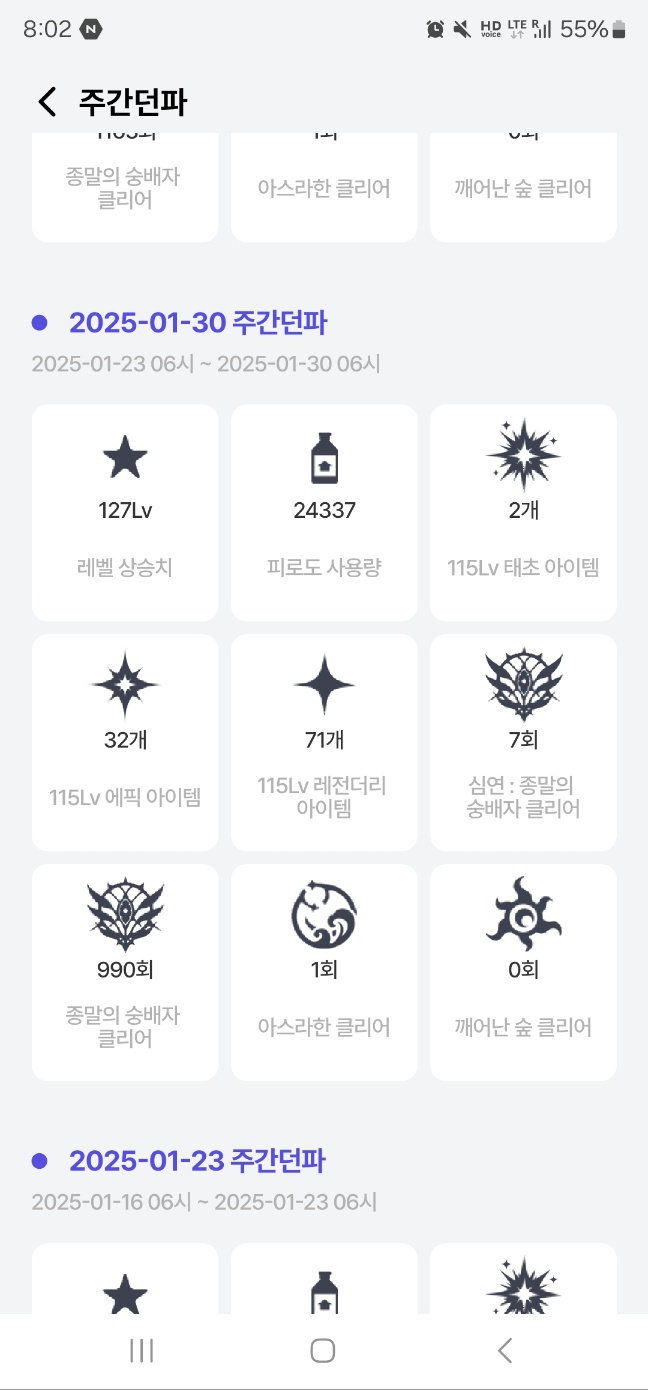Go to the system home screen
The width and height of the screenshot is (648, 1390).
pos(323,1351)
